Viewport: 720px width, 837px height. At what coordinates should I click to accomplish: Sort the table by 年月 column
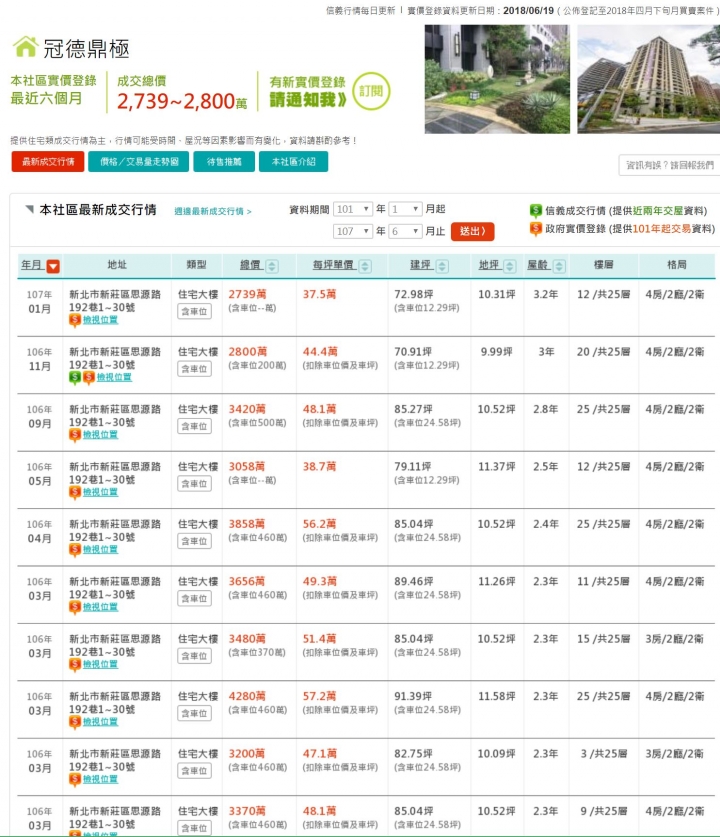[40, 265]
